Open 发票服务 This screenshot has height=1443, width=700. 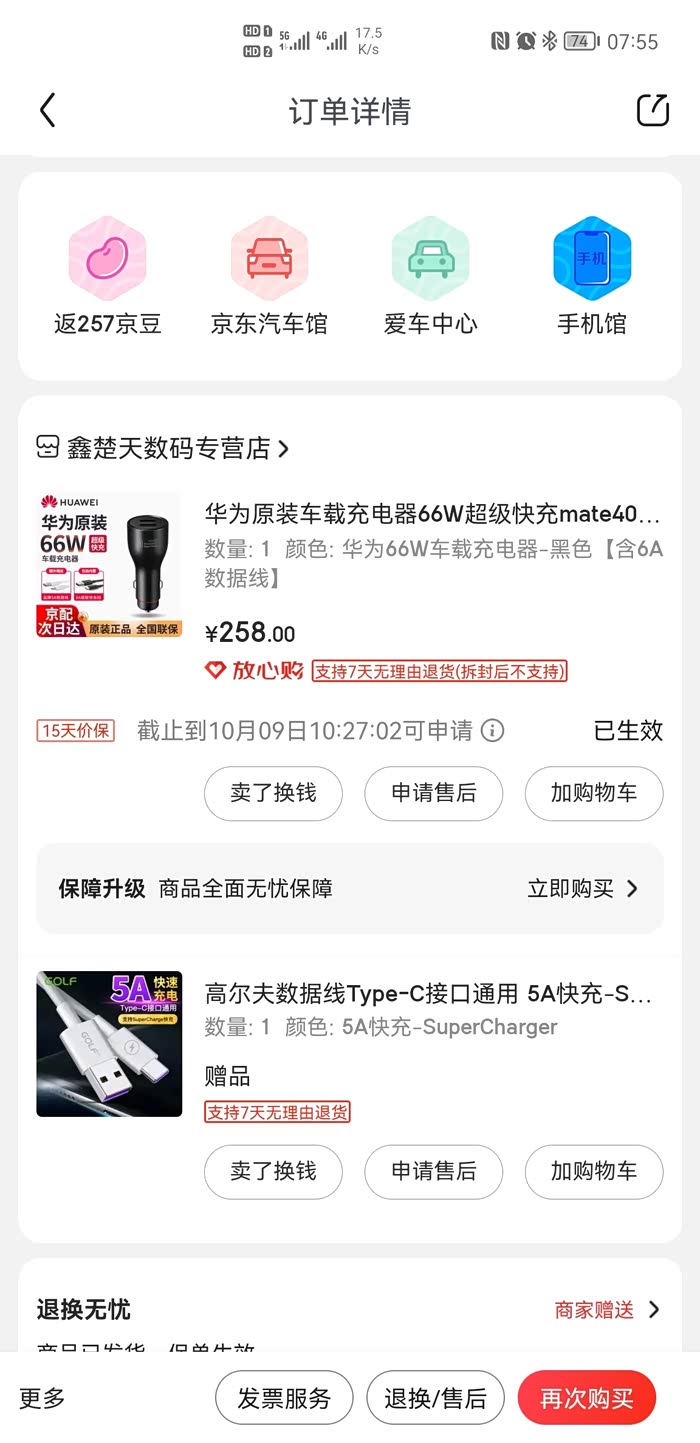tap(284, 1398)
